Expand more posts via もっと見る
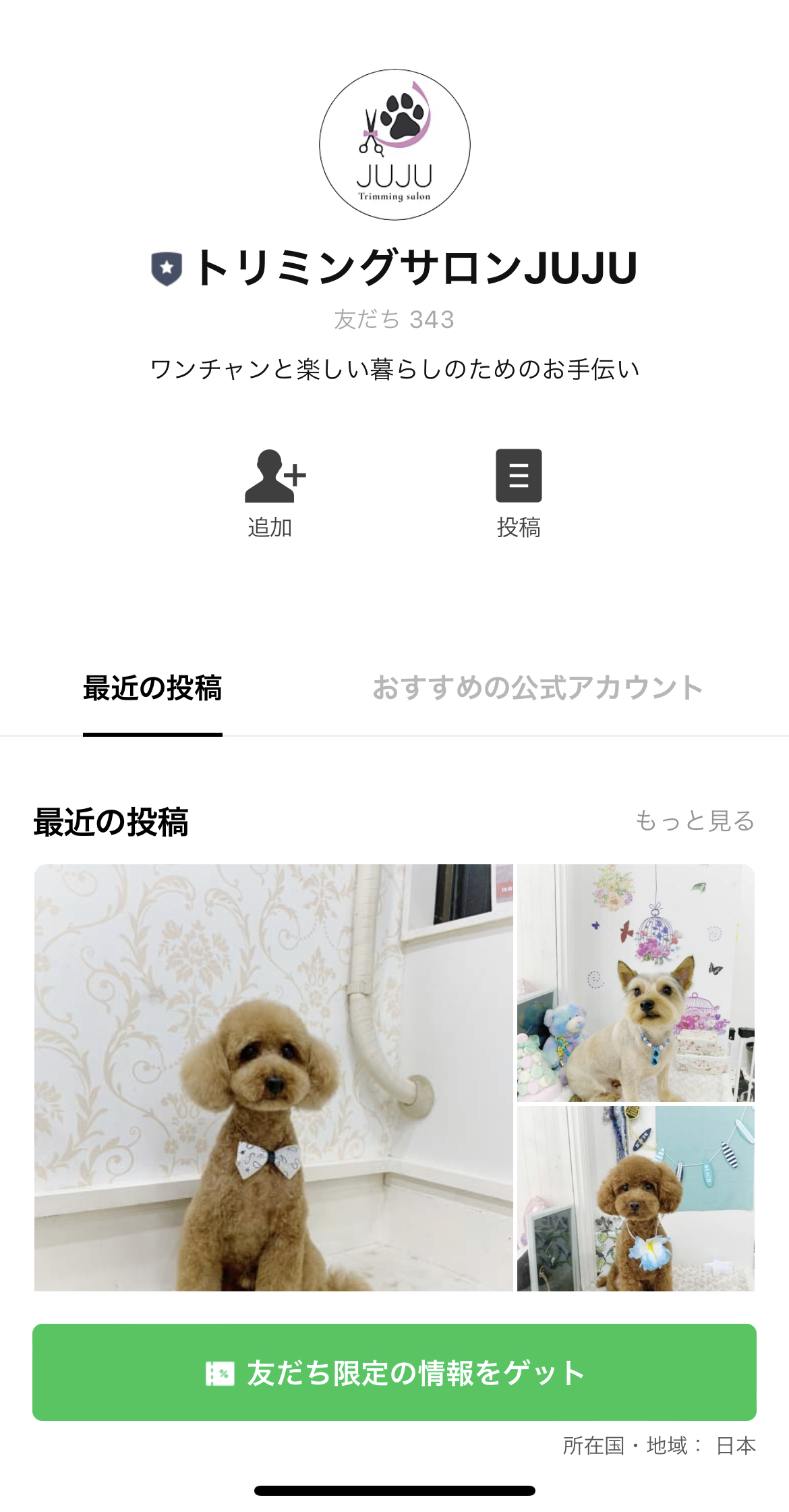 click(x=696, y=822)
